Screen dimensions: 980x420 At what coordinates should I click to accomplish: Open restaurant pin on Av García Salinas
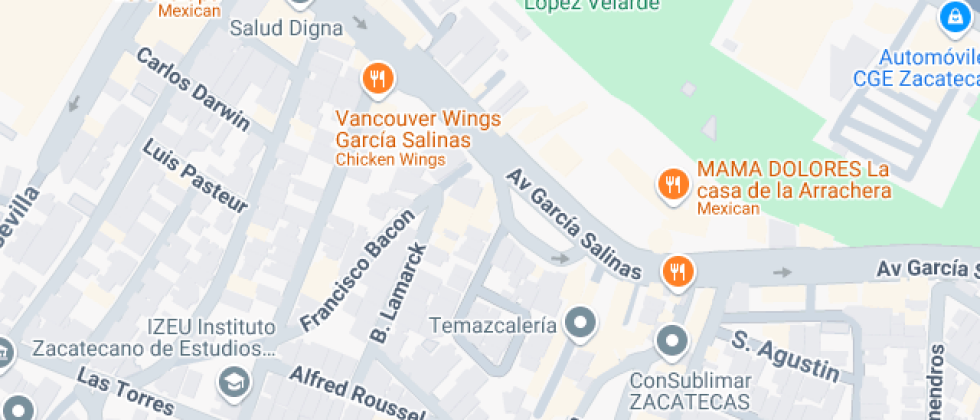point(678,270)
